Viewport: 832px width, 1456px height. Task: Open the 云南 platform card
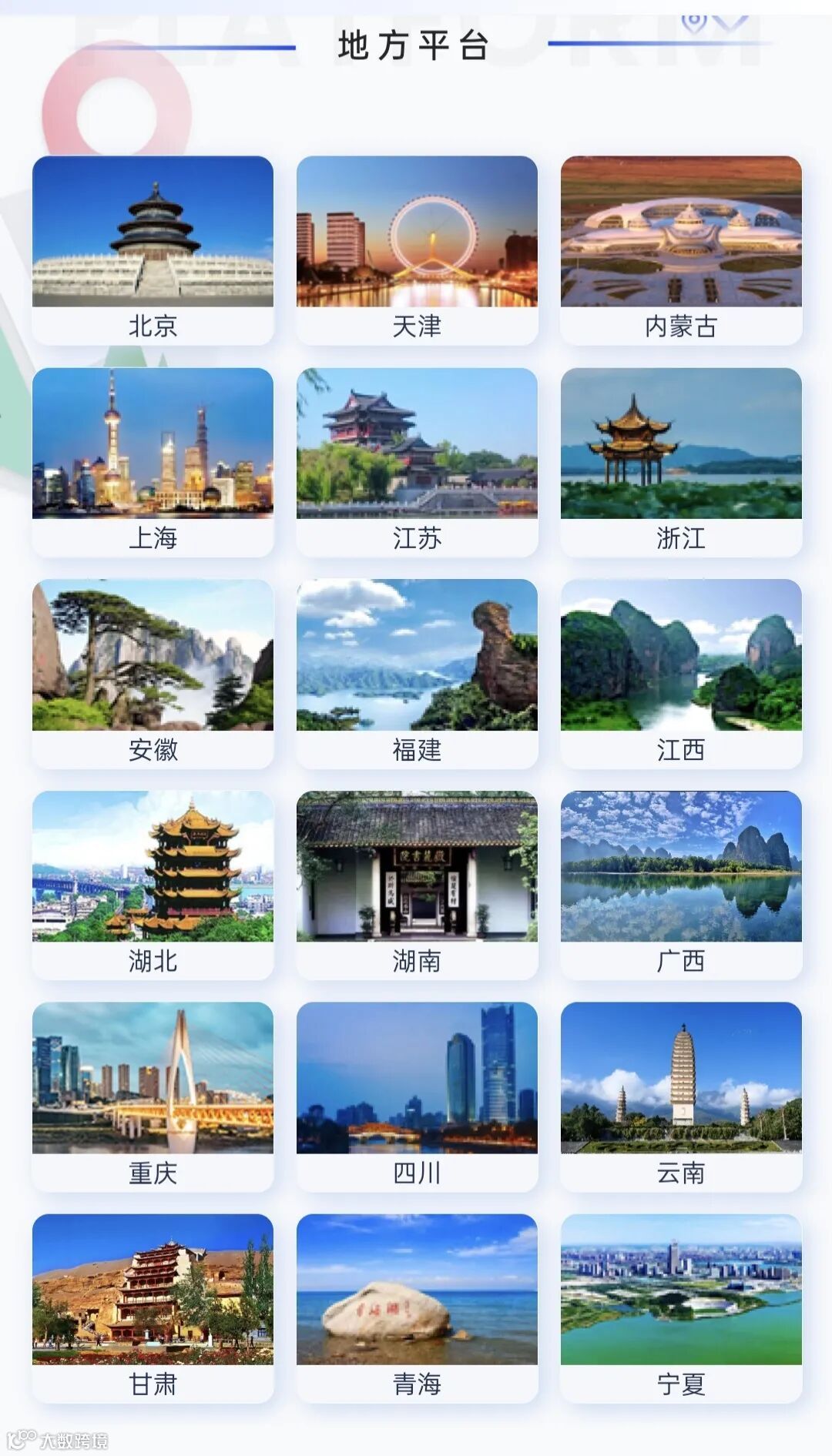pos(681,1097)
